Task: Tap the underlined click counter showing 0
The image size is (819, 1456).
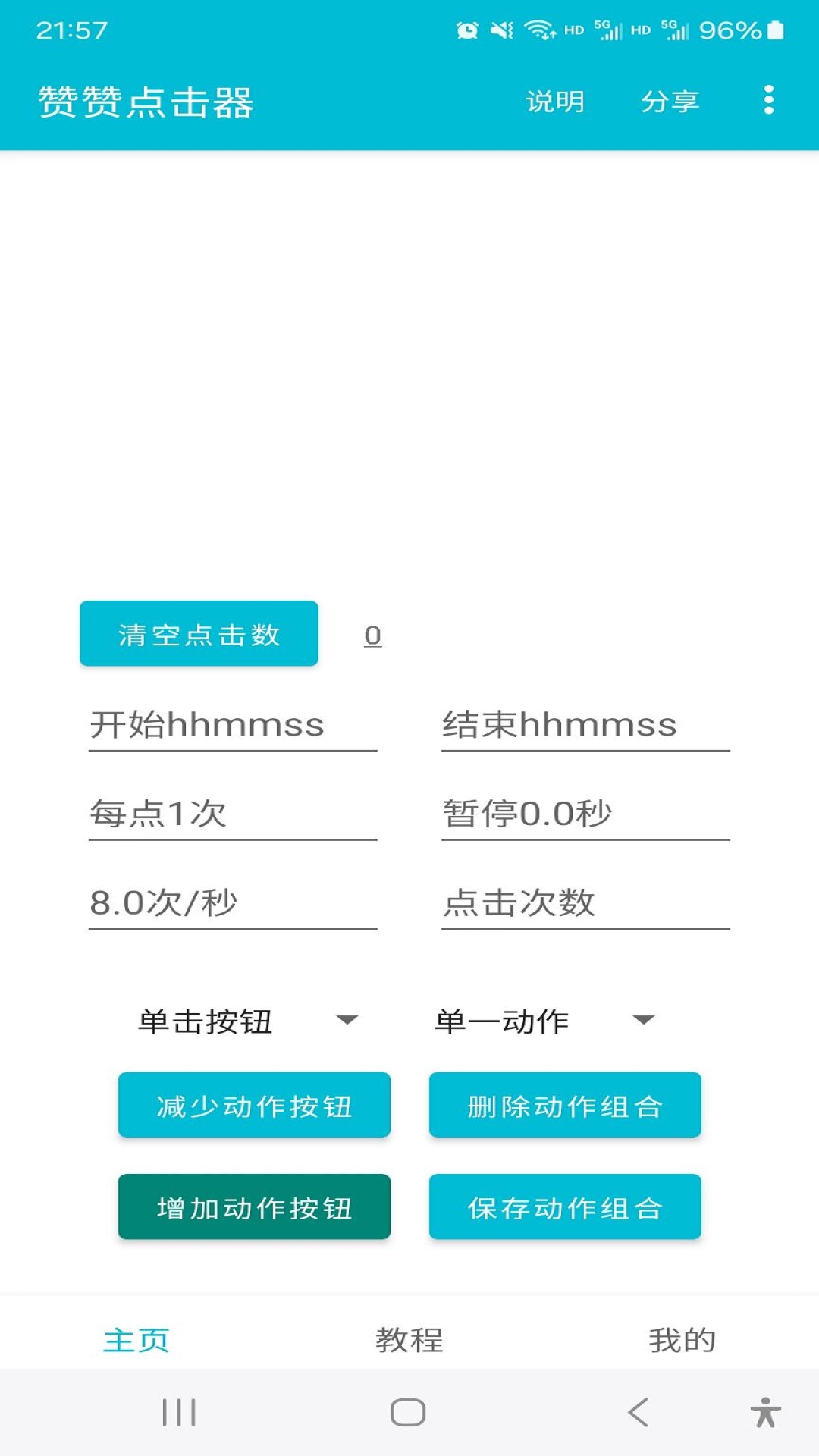Action: click(x=372, y=635)
